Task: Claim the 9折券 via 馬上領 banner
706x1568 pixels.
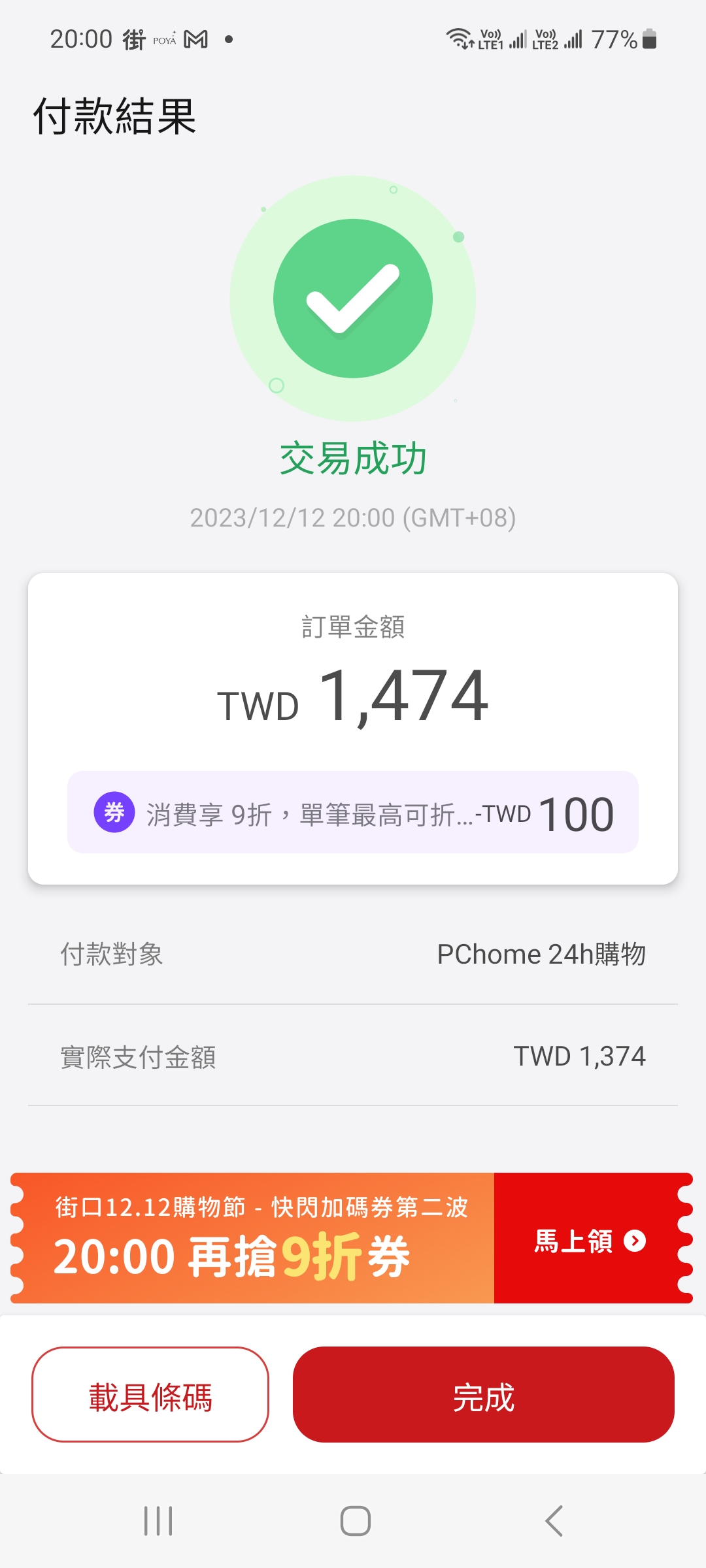Action: pos(589,1241)
